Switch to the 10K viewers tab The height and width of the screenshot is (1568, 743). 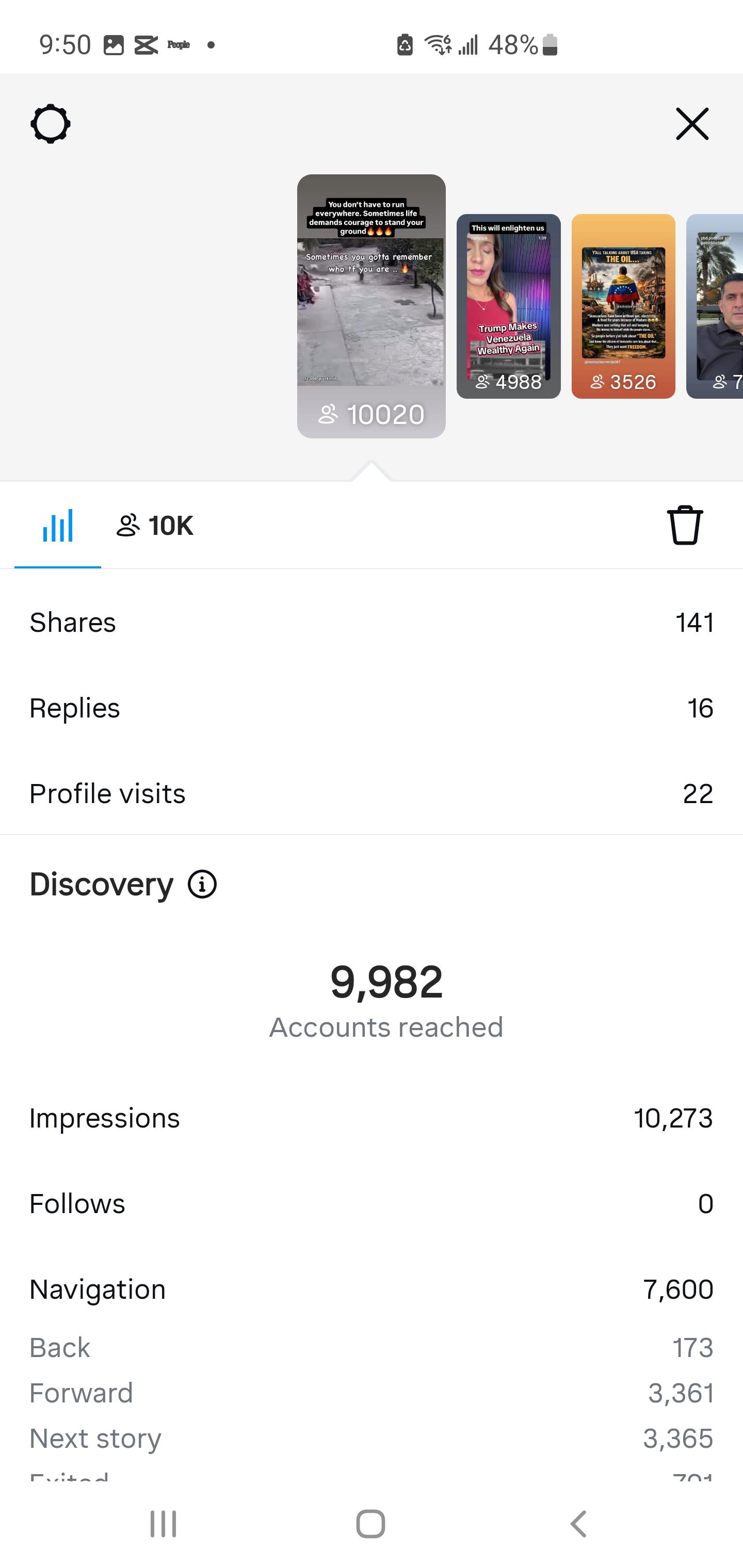[155, 526]
